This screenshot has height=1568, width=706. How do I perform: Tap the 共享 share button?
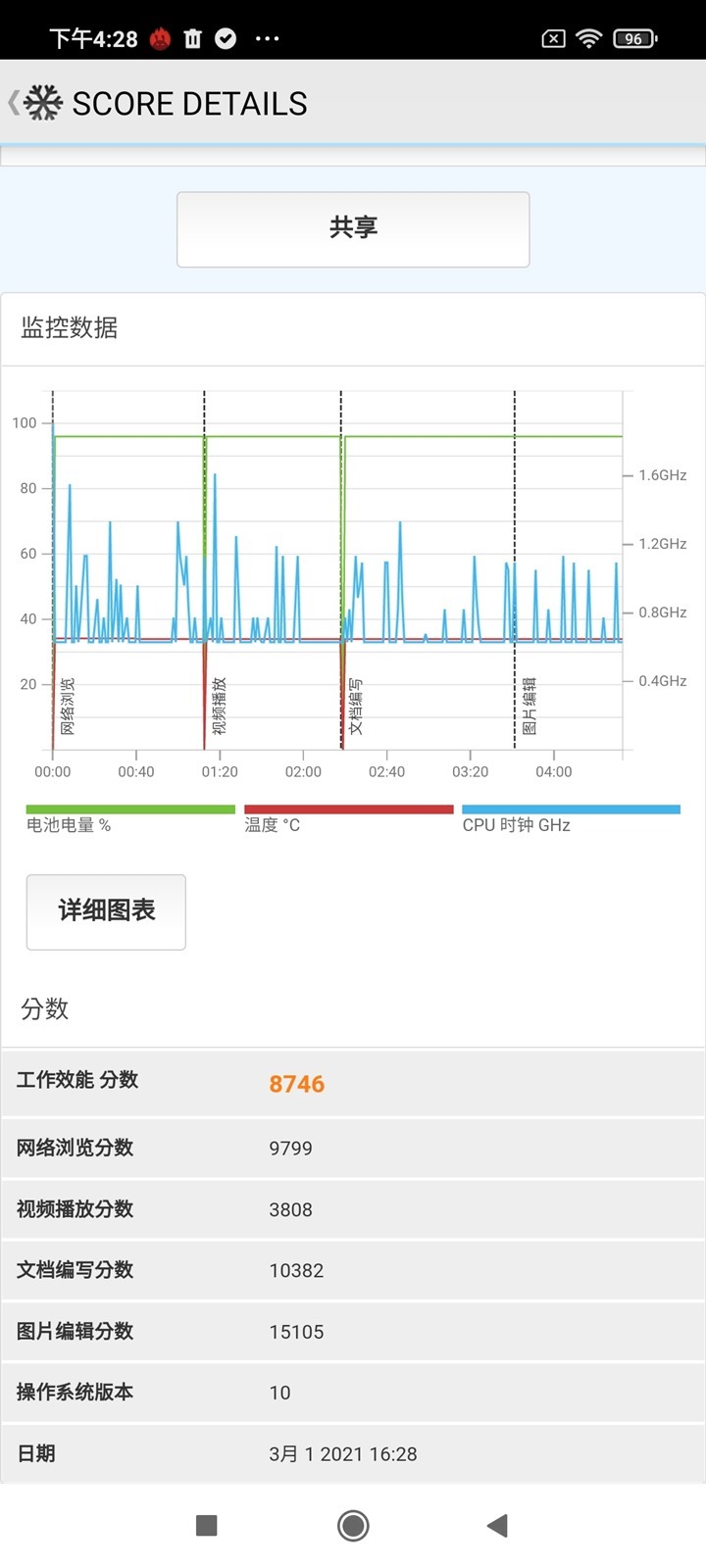coord(353,228)
